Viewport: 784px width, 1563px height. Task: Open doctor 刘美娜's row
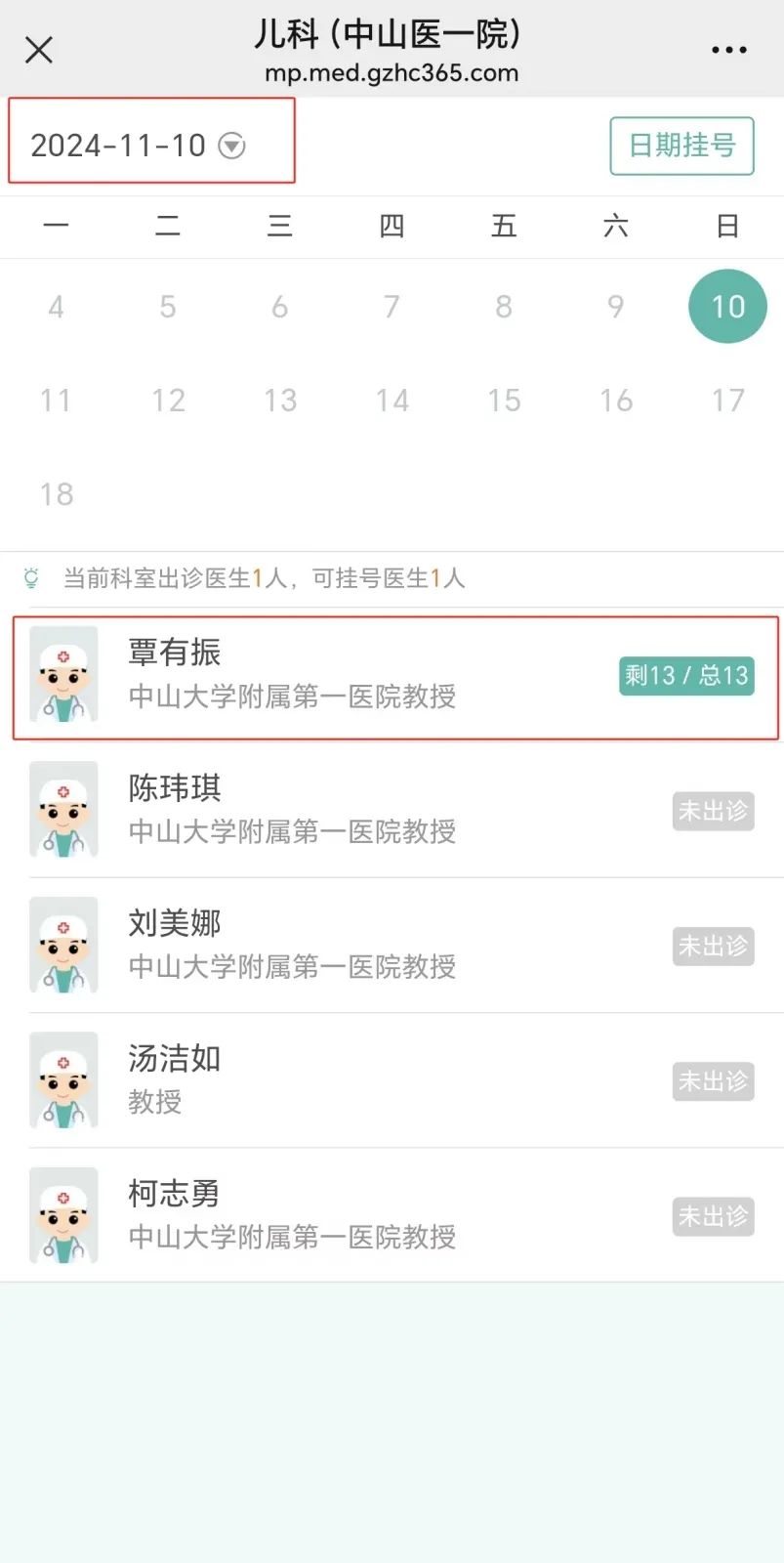point(293,945)
